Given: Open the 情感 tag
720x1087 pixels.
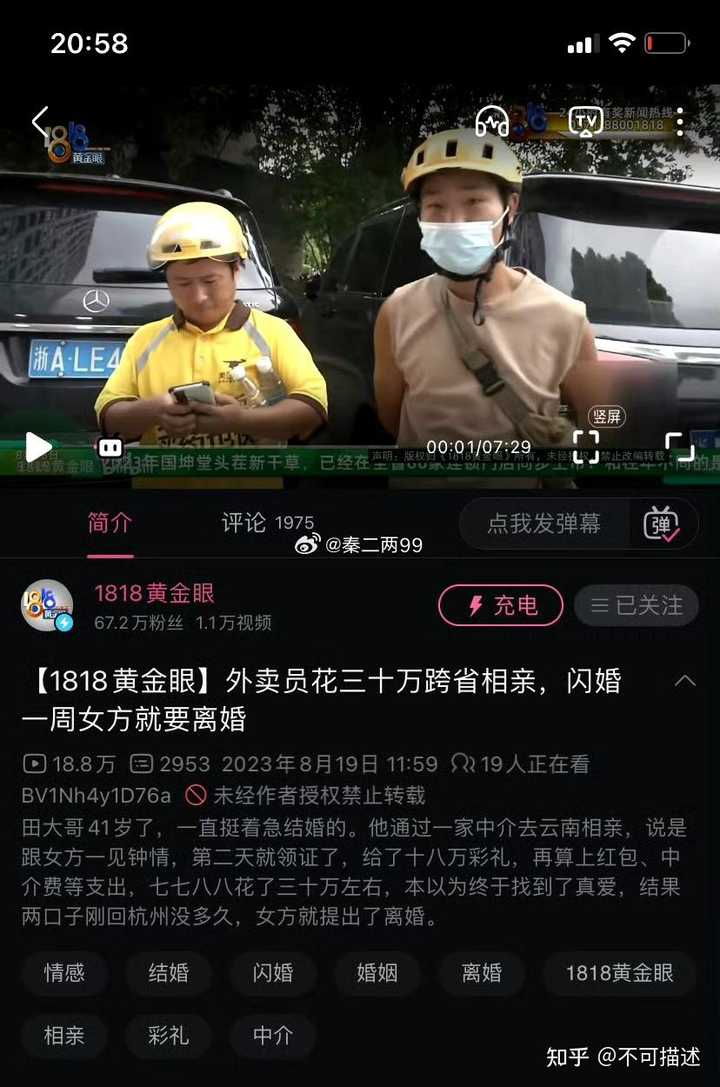Looking at the screenshot, I should pyautogui.click(x=64, y=973).
